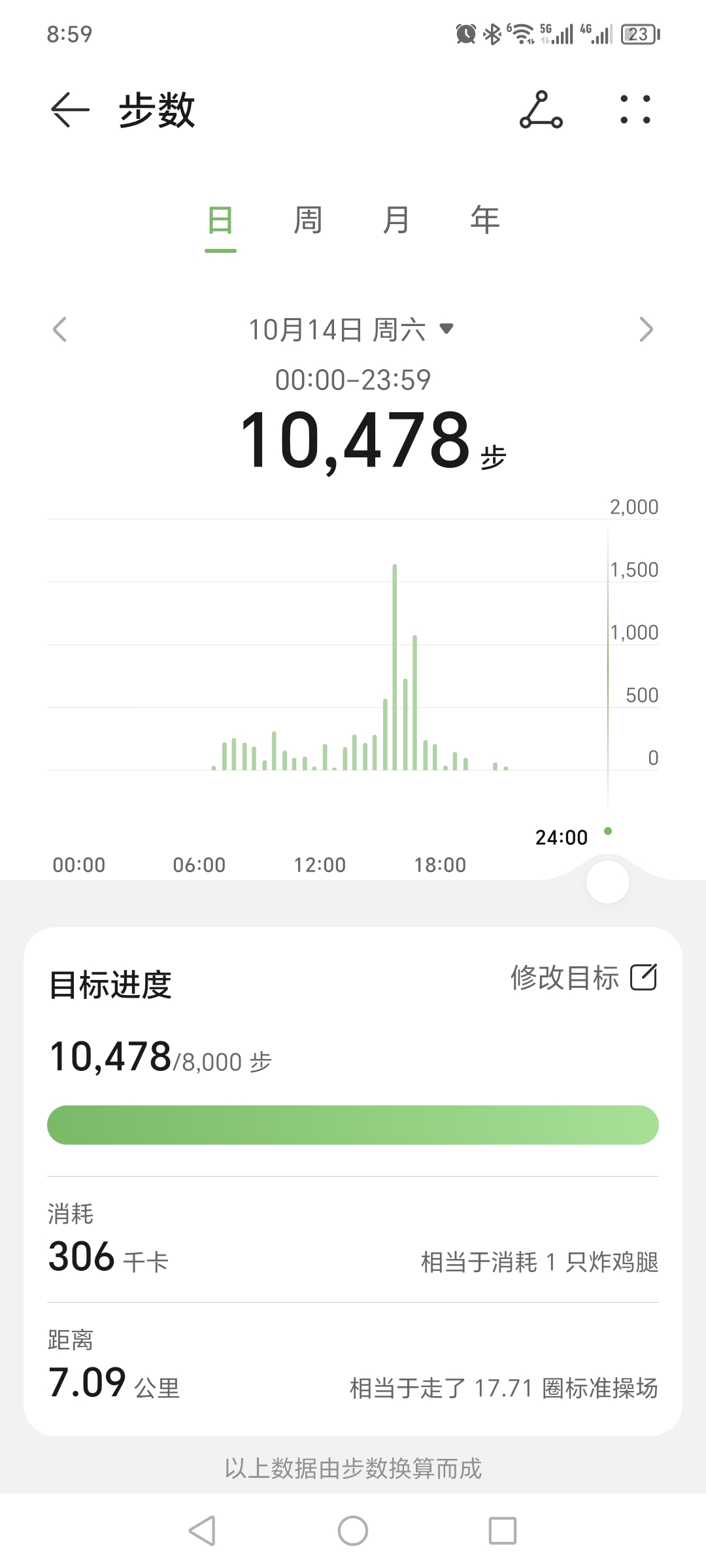Screen dimensions: 706x1568
Task: Switch to the 月 tab
Action: pyautogui.click(x=396, y=220)
